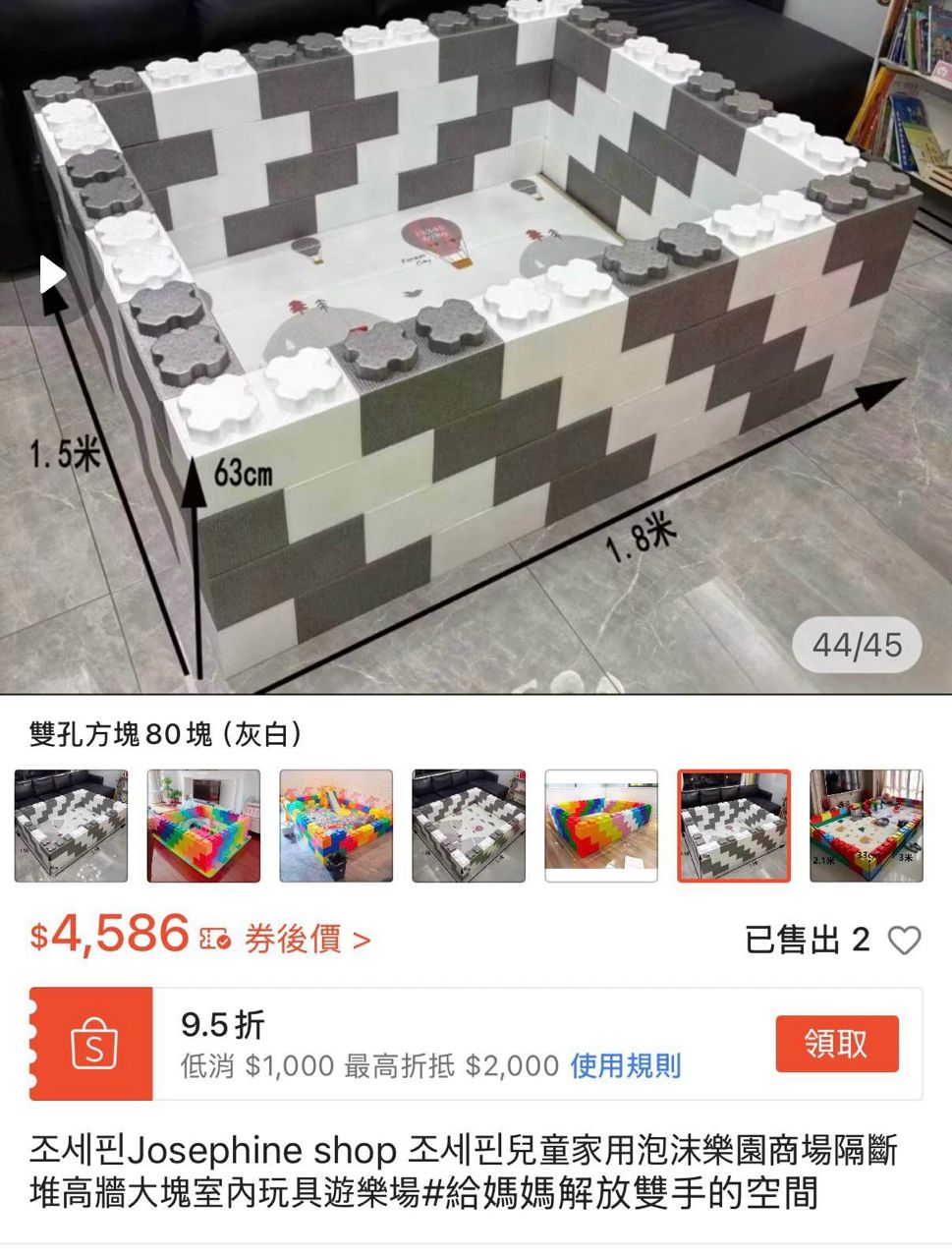Viewport: 952px width, 1258px height.
Task: Select the third thumbnail with ball pit
Action: [336, 826]
